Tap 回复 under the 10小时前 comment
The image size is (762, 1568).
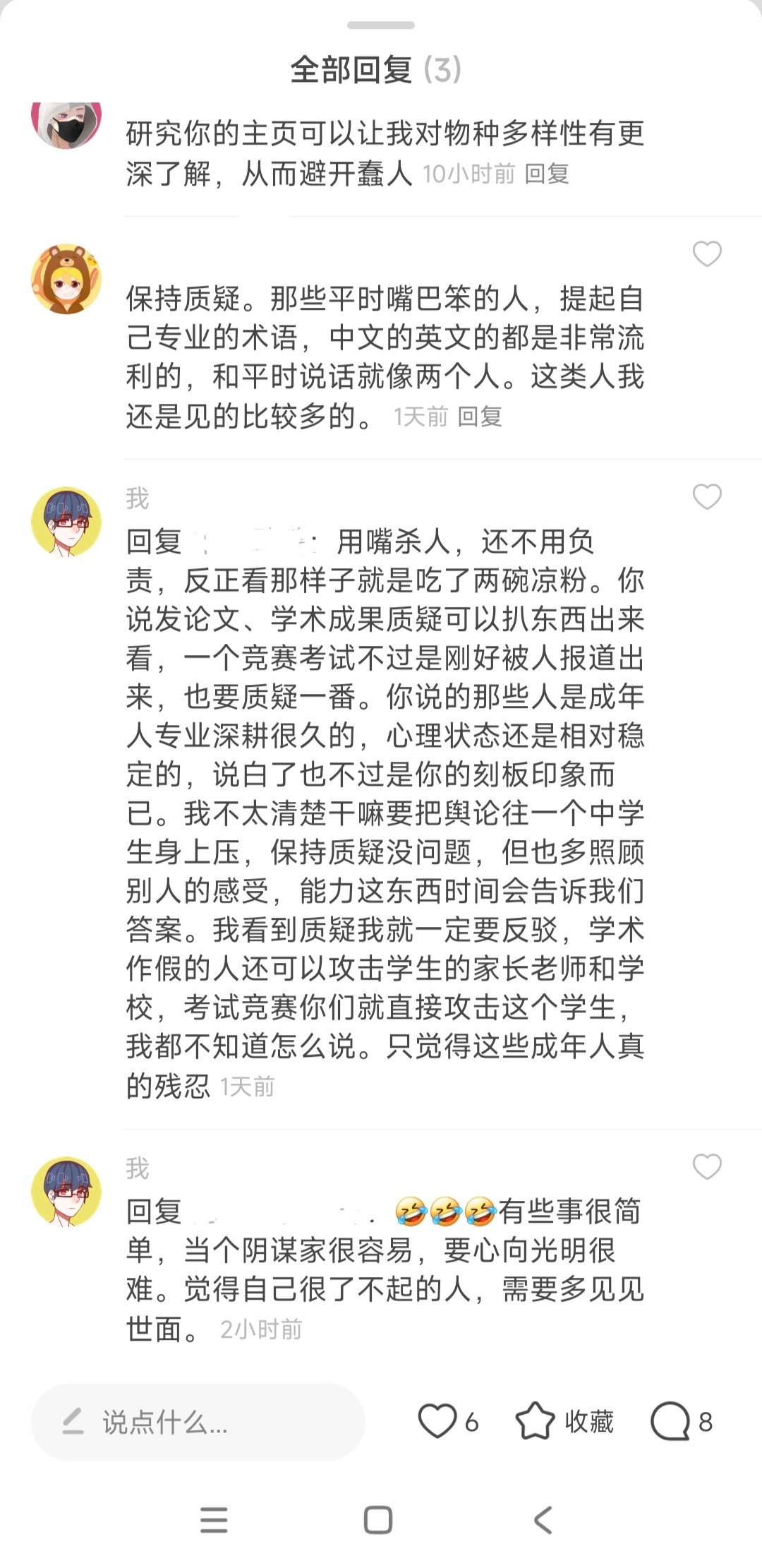tap(547, 174)
